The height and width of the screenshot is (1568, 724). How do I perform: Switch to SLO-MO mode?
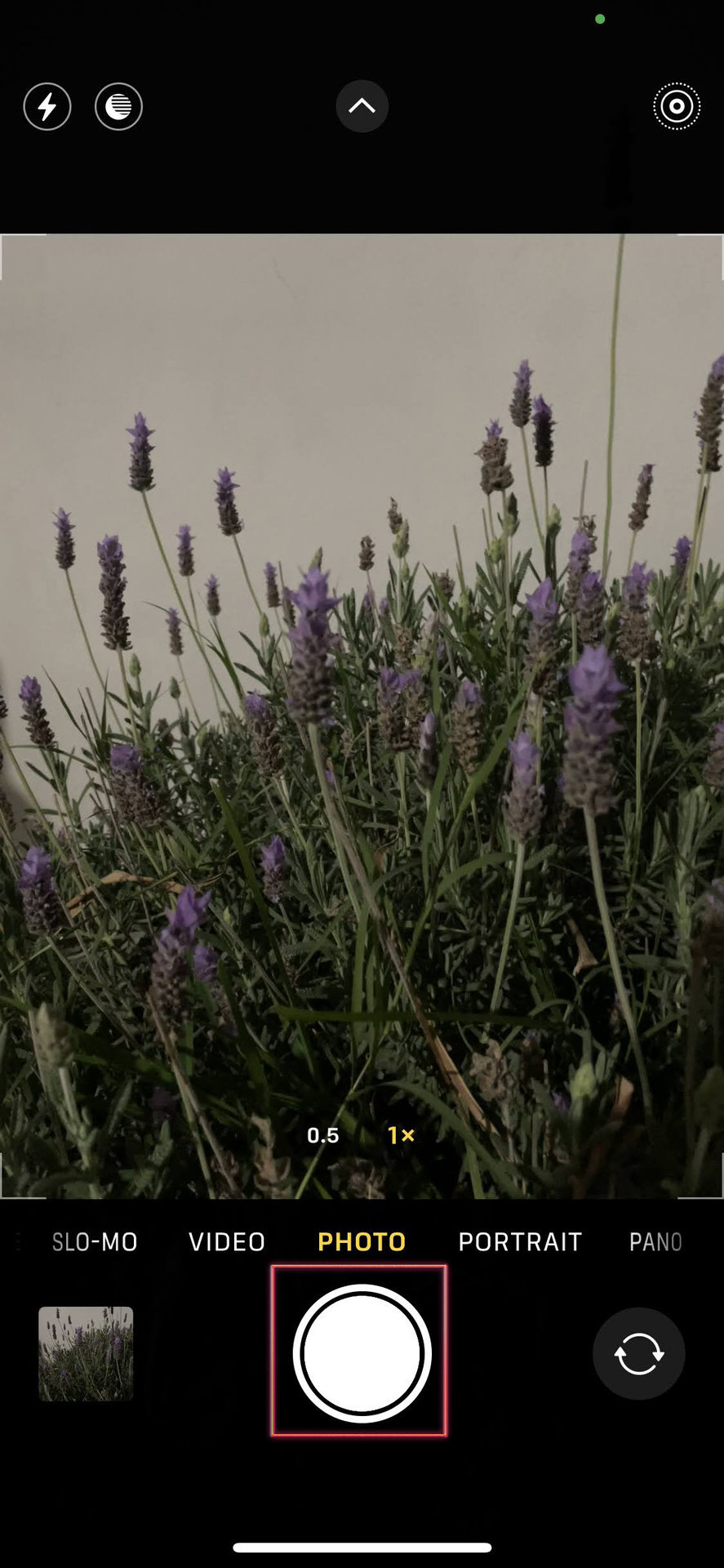click(x=95, y=1242)
